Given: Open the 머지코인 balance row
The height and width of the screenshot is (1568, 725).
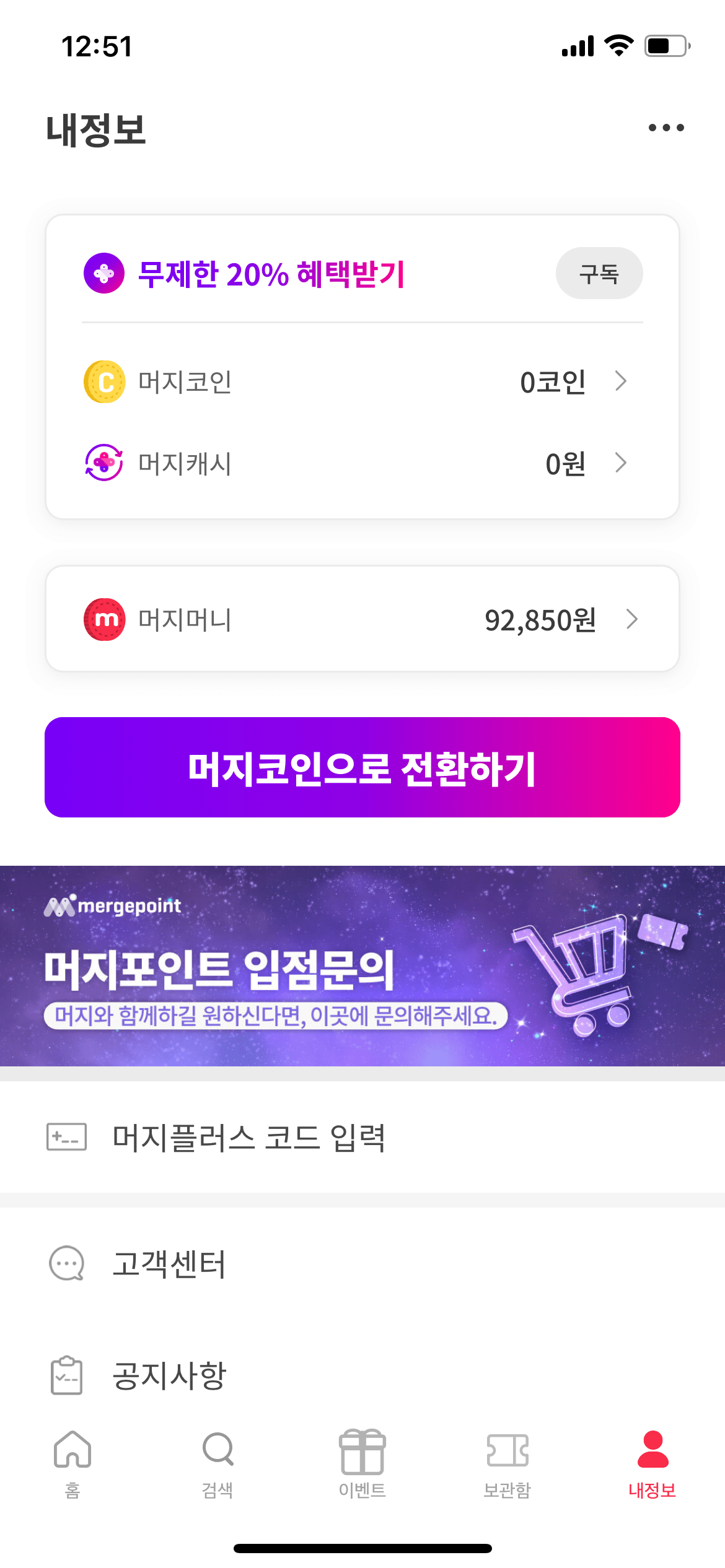Looking at the screenshot, I should click(362, 381).
